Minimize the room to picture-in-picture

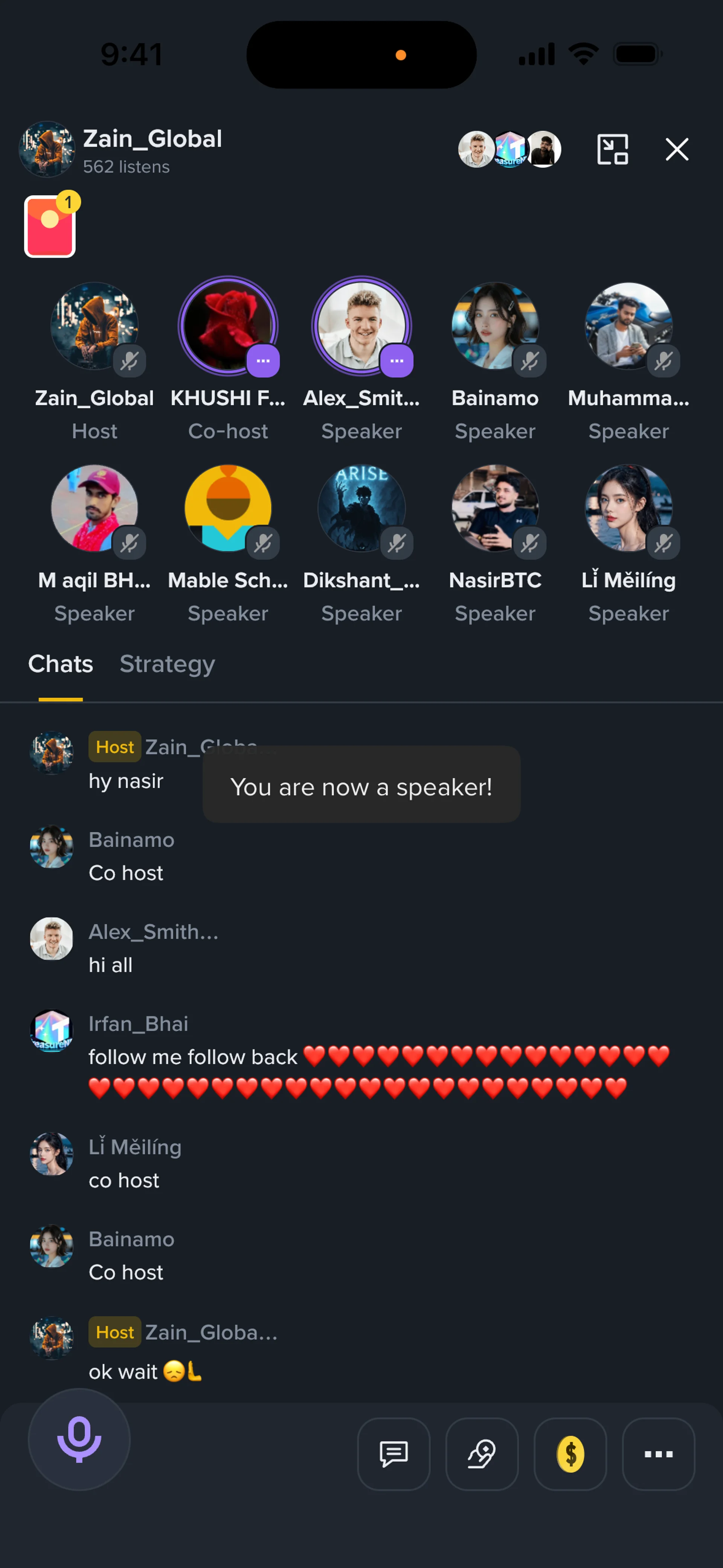[612, 149]
